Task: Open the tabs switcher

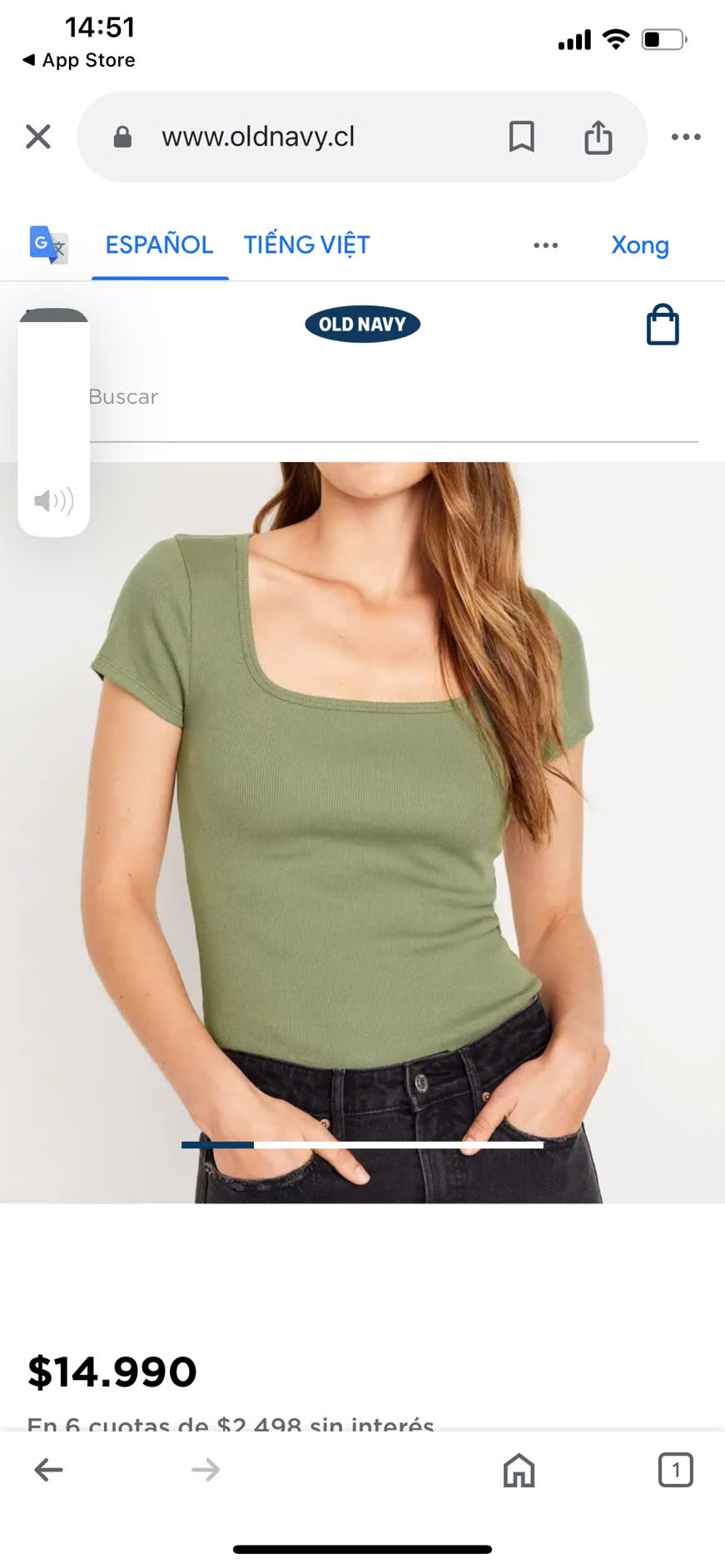Action: [675, 1470]
